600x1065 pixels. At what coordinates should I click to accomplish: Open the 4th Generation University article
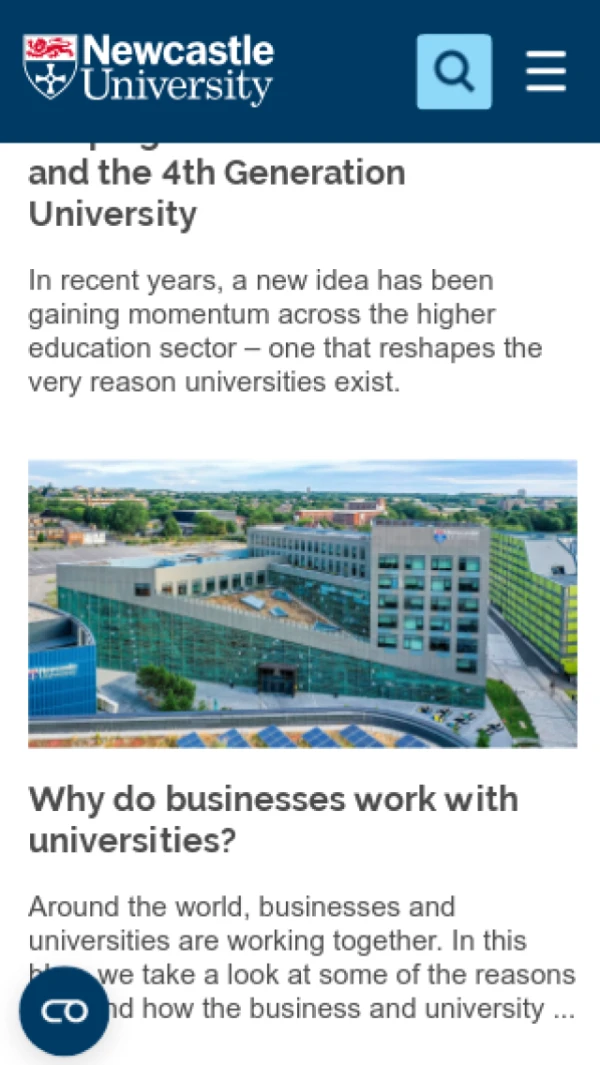(216, 192)
